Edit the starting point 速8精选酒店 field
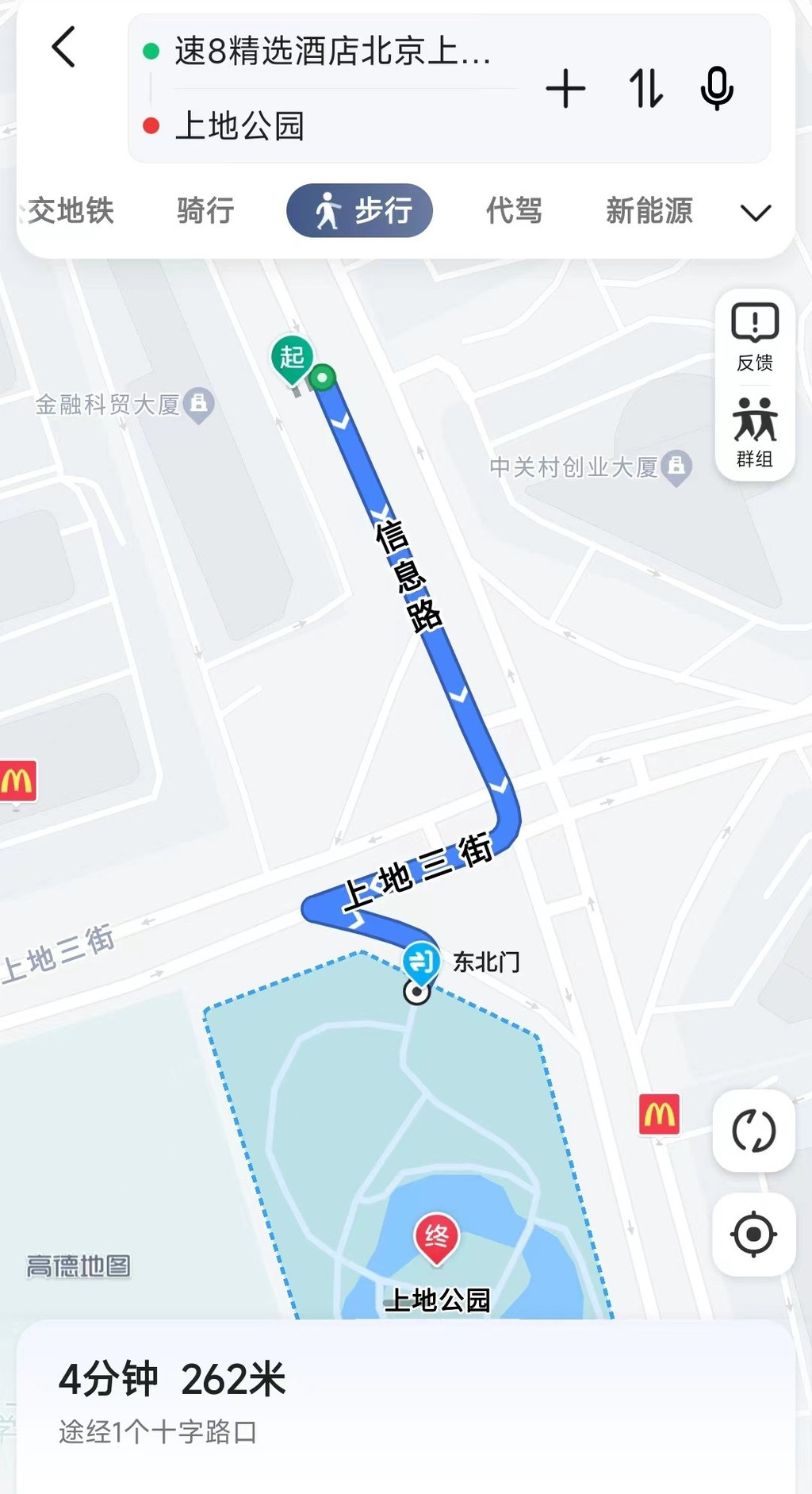Image resolution: width=812 pixels, height=1494 pixels. pyautogui.click(x=331, y=52)
